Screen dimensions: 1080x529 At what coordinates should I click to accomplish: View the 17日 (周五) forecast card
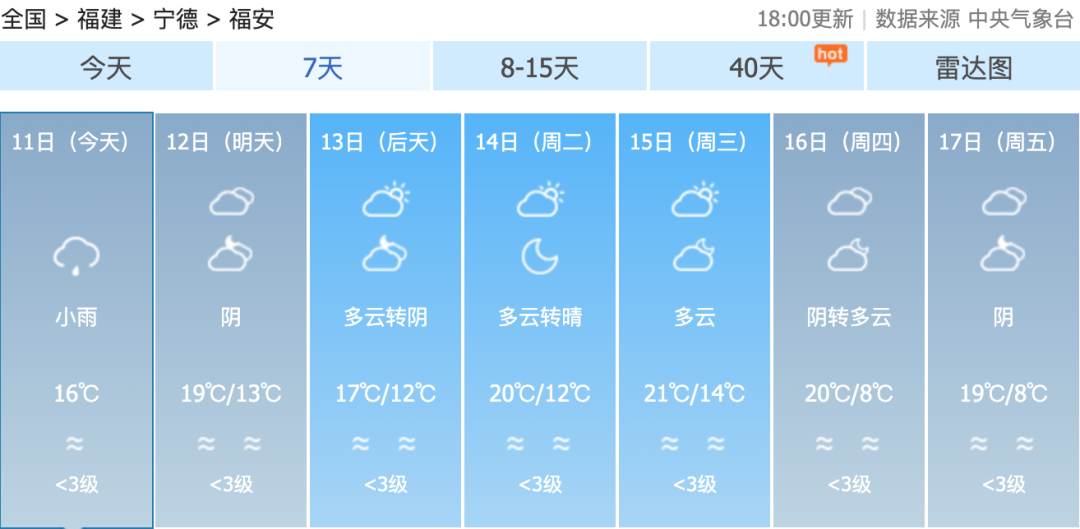point(1003,320)
